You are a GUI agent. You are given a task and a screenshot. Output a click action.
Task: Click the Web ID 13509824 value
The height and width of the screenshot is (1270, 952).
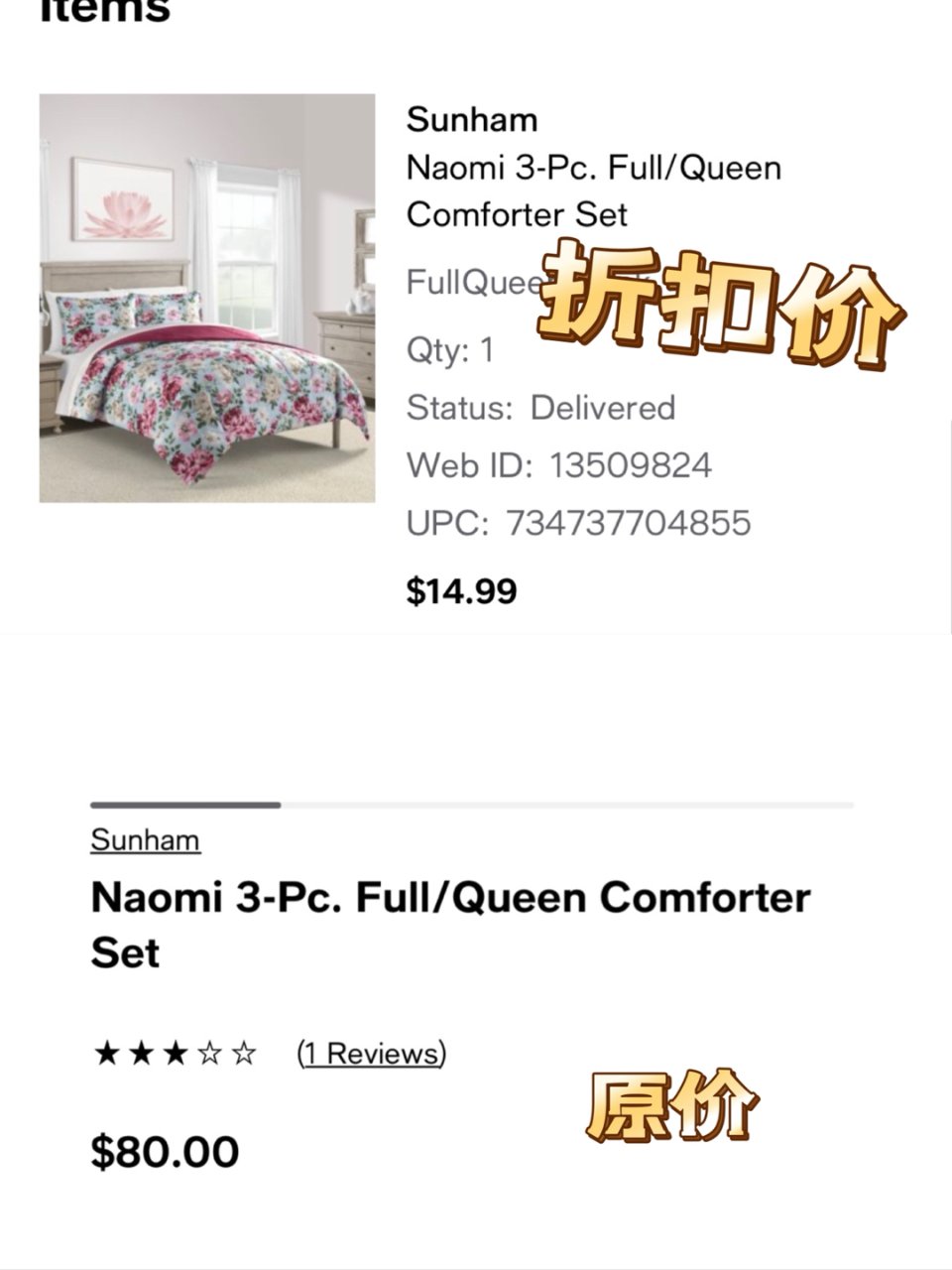(x=560, y=463)
